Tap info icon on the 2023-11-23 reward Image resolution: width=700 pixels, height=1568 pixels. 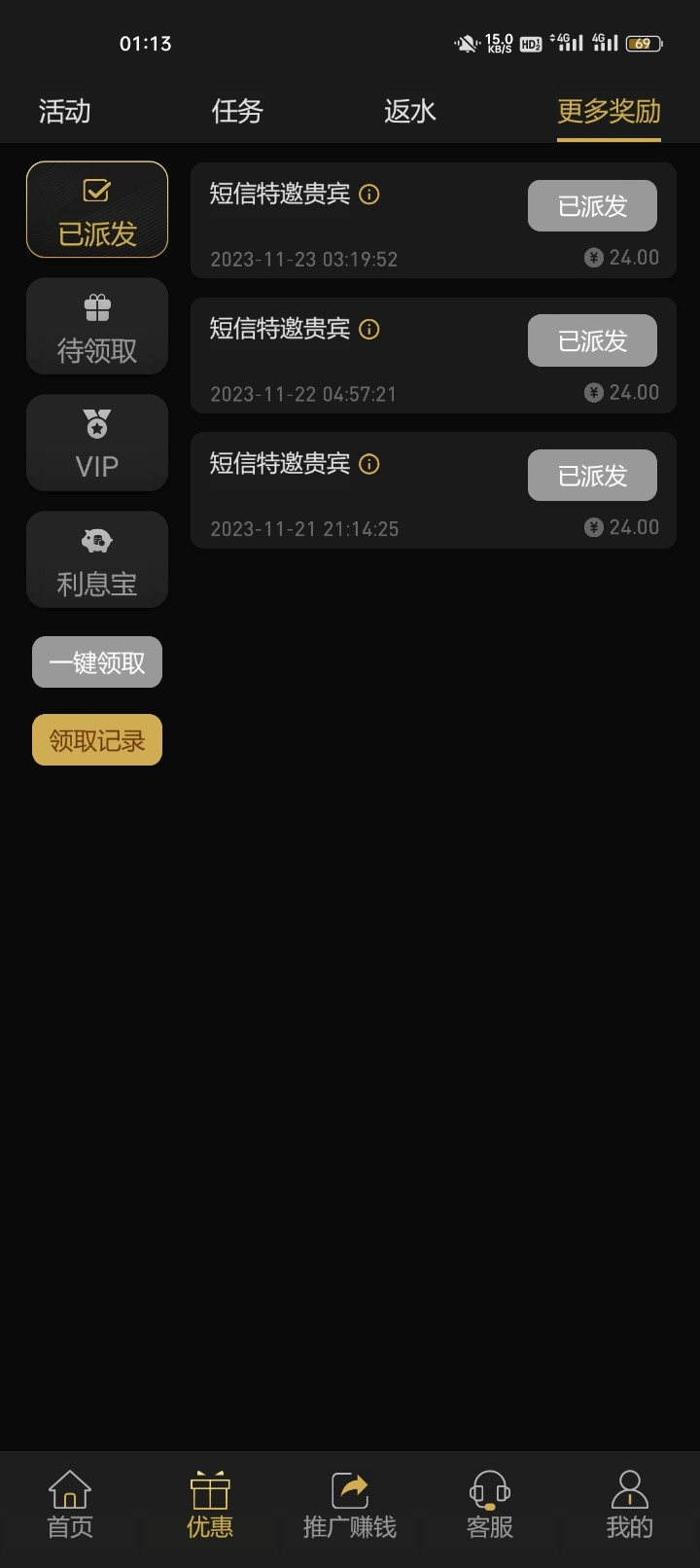click(369, 195)
